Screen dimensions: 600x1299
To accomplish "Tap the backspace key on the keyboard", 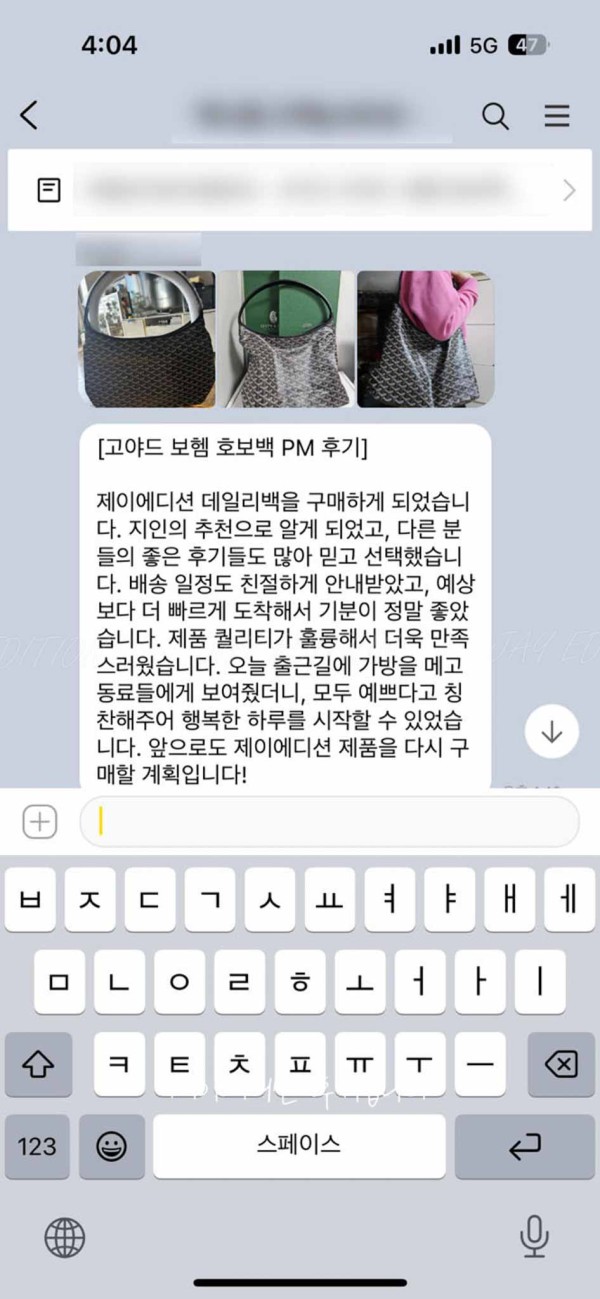I will (561, 1064).
